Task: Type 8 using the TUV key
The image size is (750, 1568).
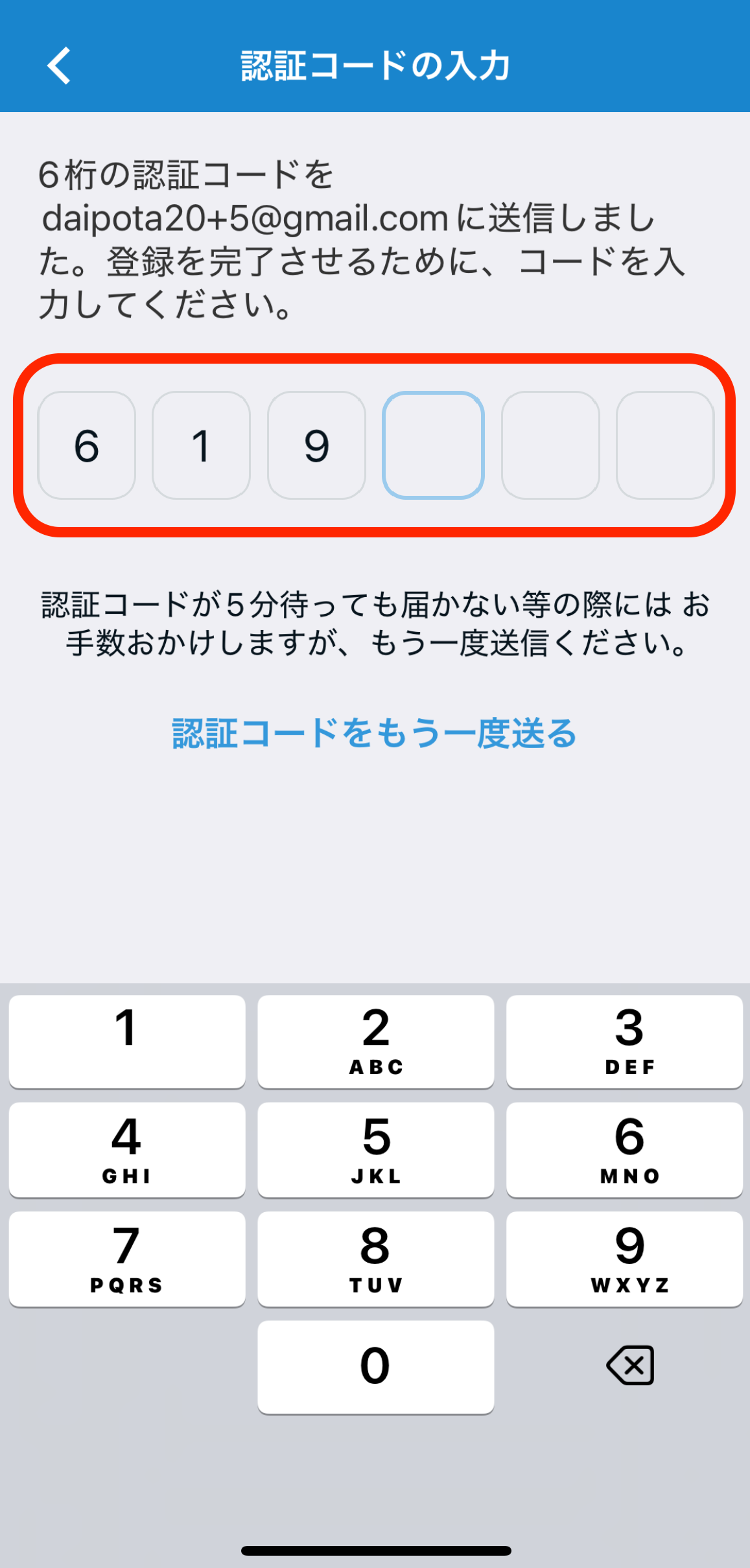Action: [375, 1258]
